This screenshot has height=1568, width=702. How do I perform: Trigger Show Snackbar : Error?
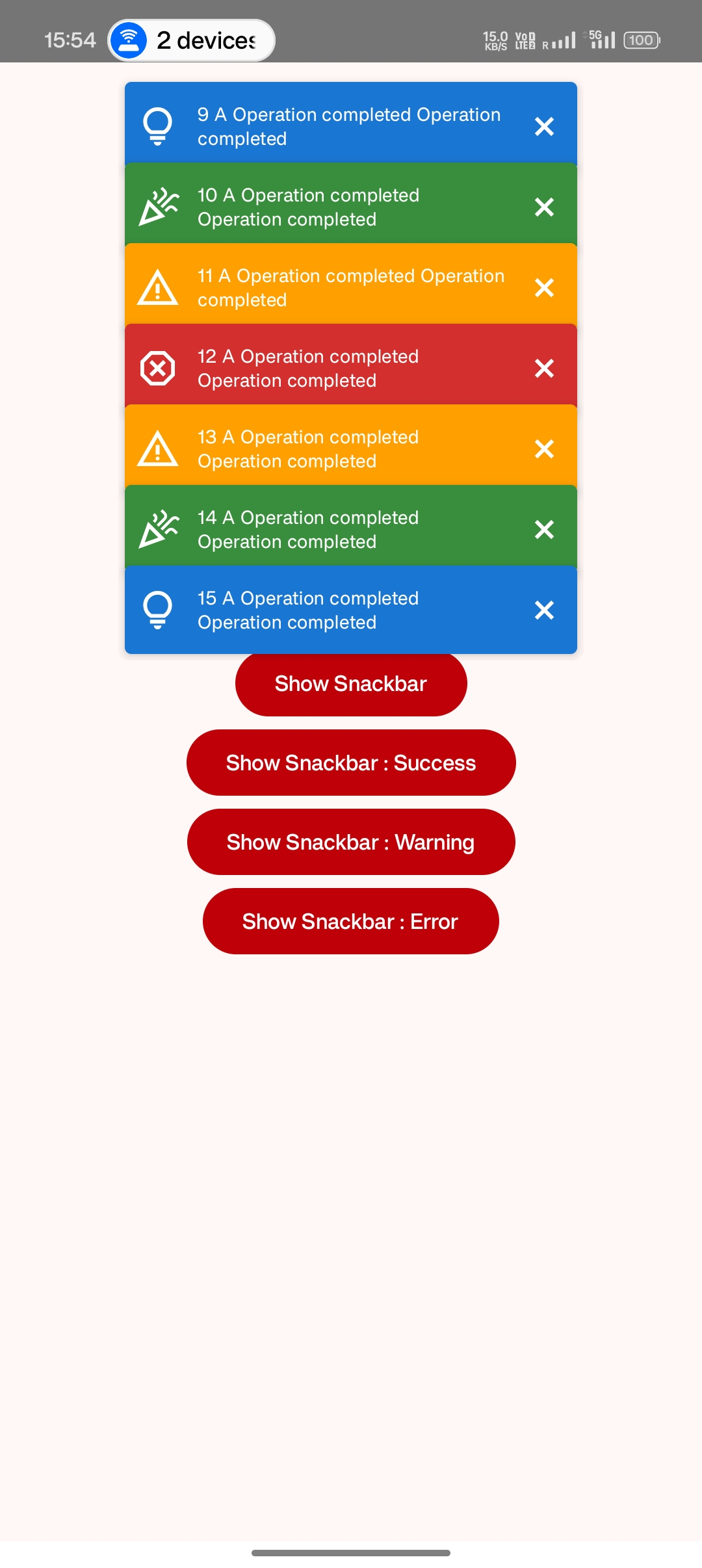[351, 921]
